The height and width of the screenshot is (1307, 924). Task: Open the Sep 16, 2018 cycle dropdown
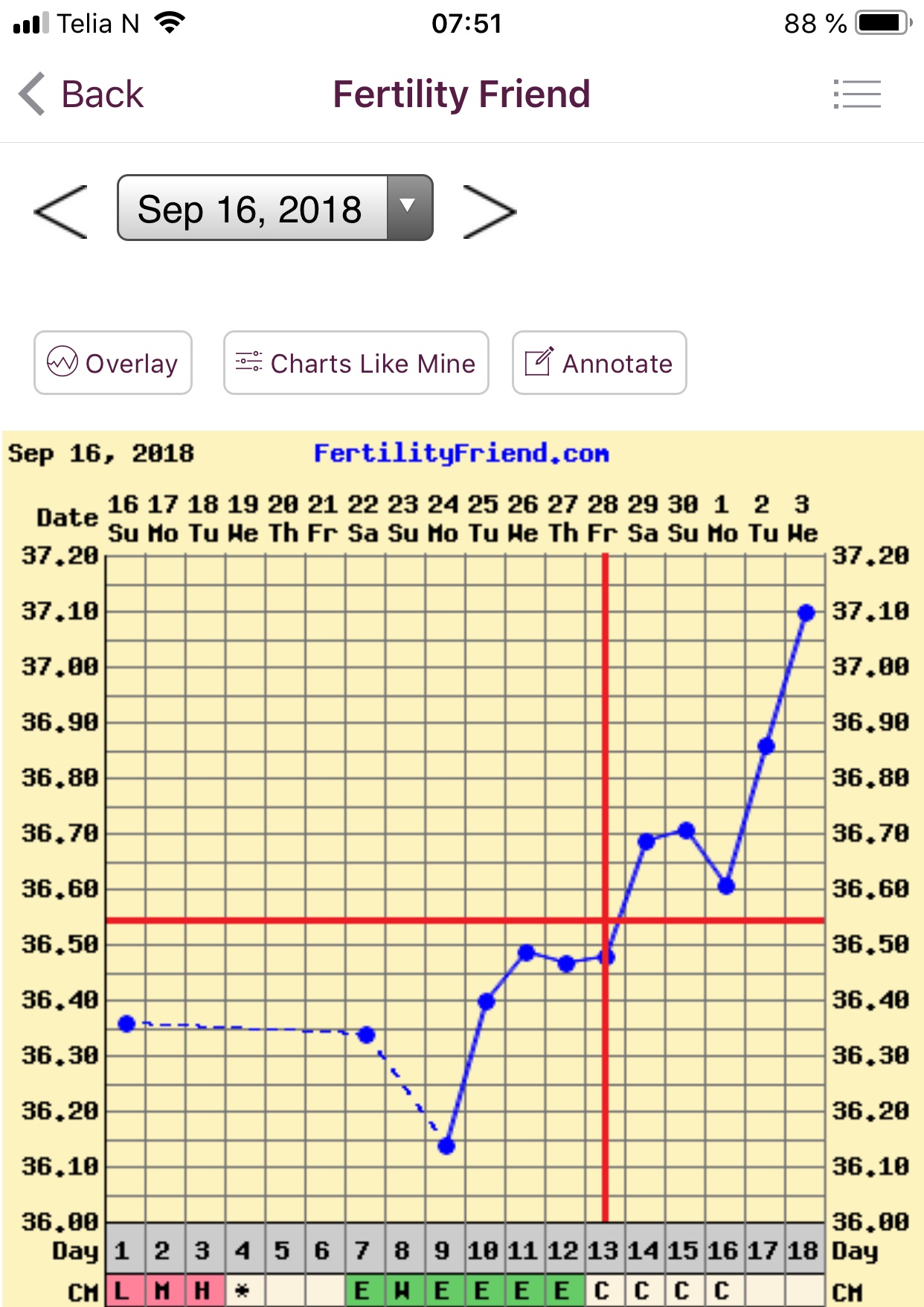[x=275, y=208]
